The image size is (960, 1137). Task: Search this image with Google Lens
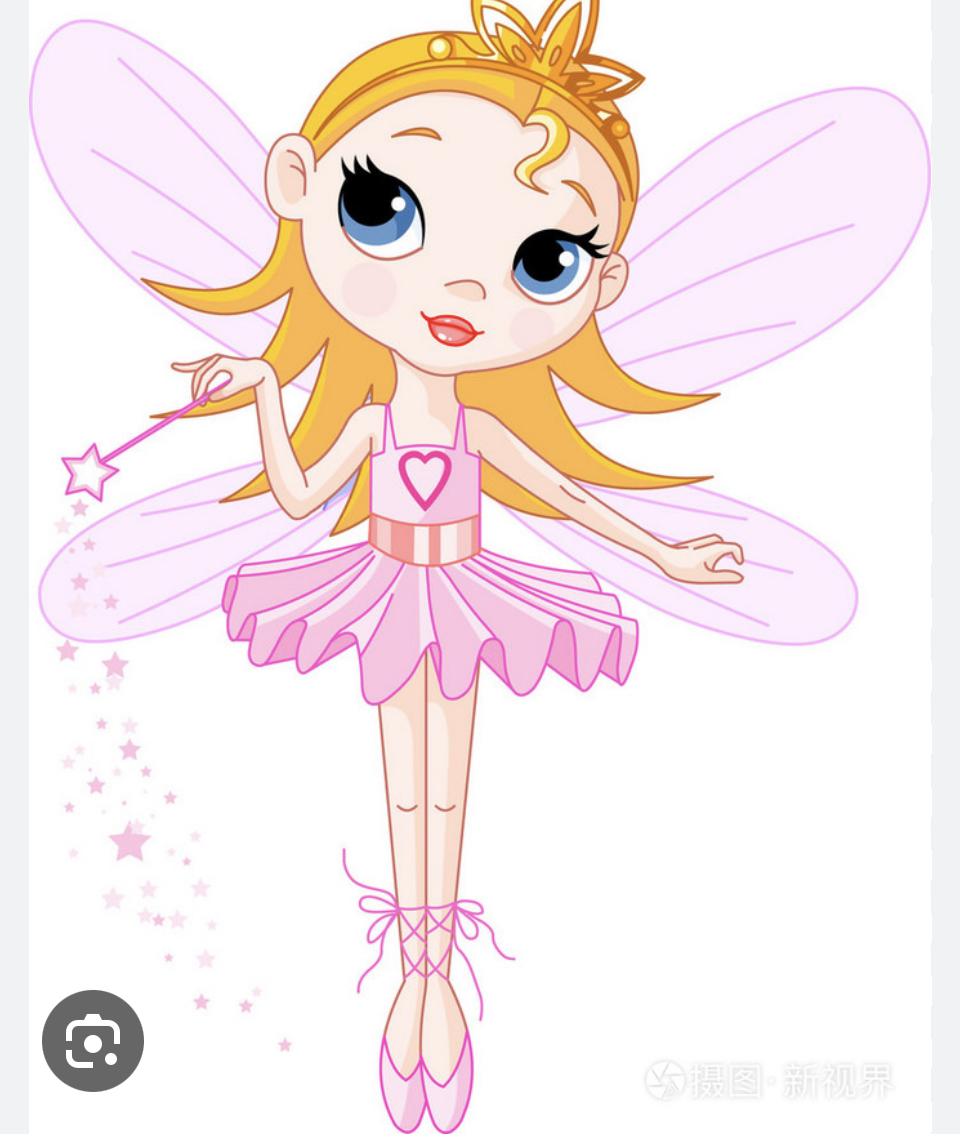[93, 1041]
